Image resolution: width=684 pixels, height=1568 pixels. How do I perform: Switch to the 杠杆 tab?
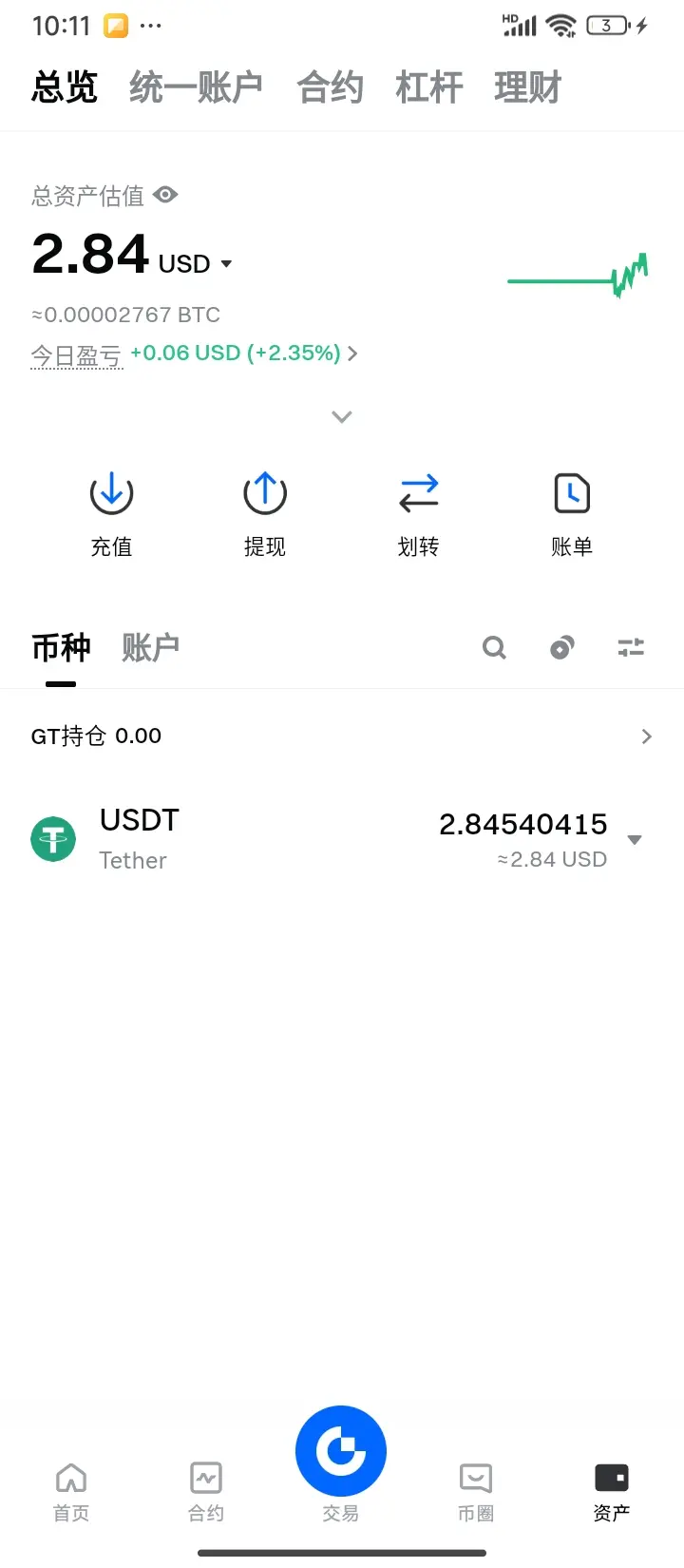click(x=429, y=87)
